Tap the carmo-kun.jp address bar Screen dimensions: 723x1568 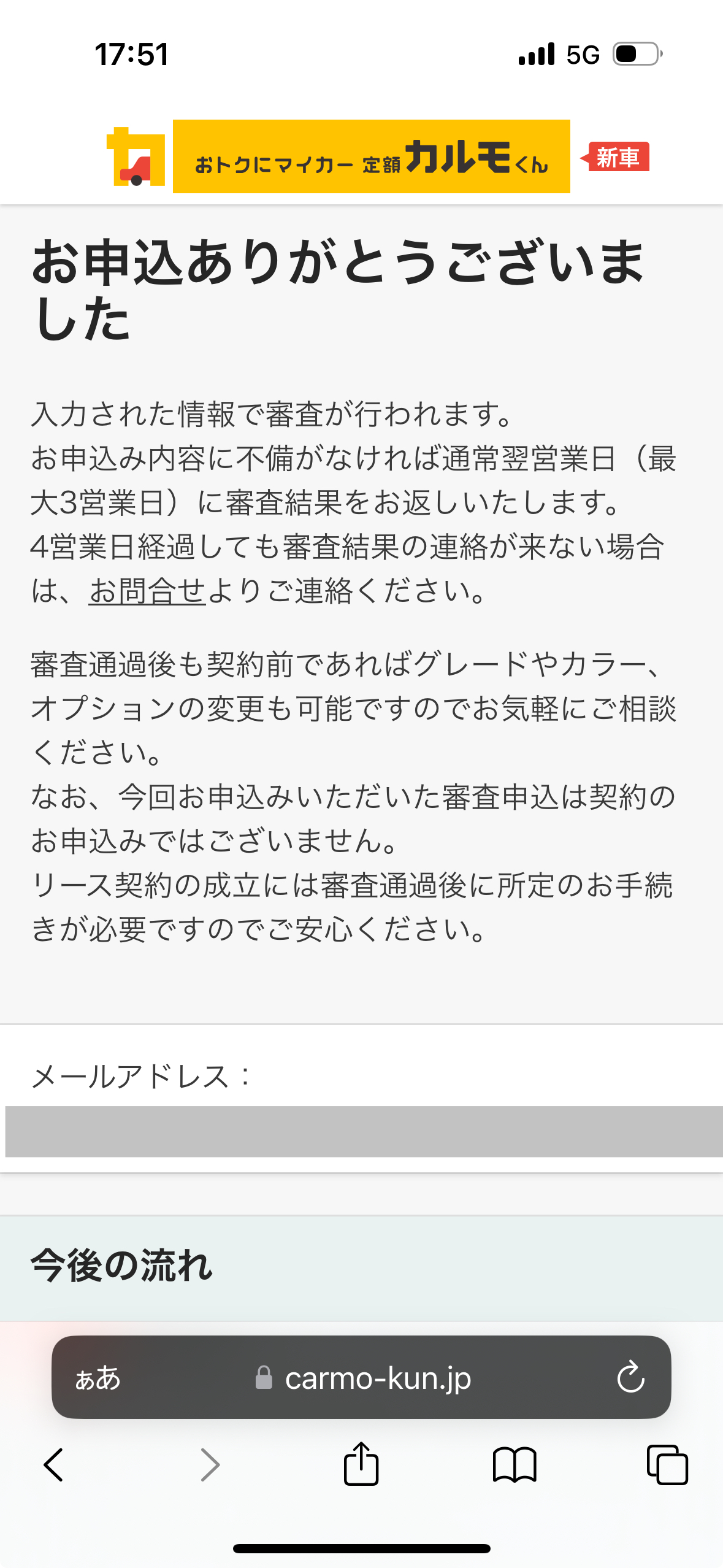pos(363,1378)
